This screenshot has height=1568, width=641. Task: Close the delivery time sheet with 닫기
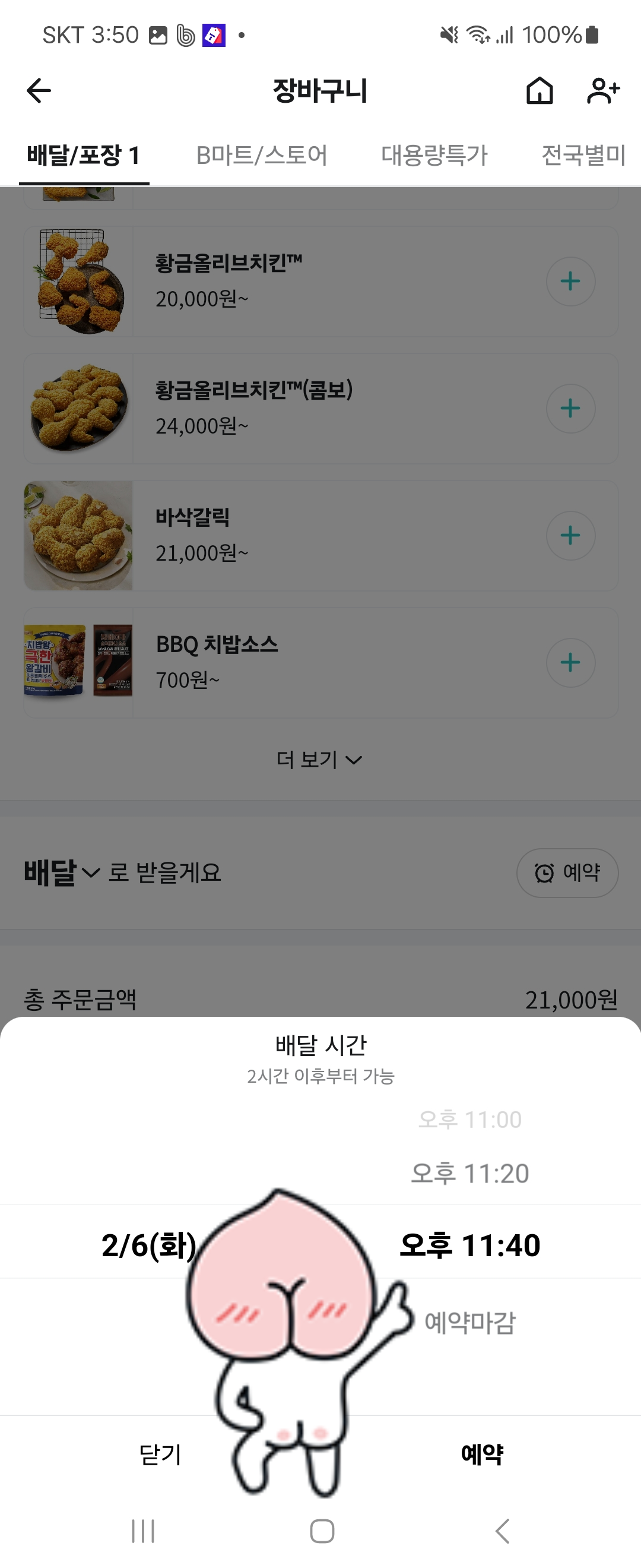point(160,1452)
